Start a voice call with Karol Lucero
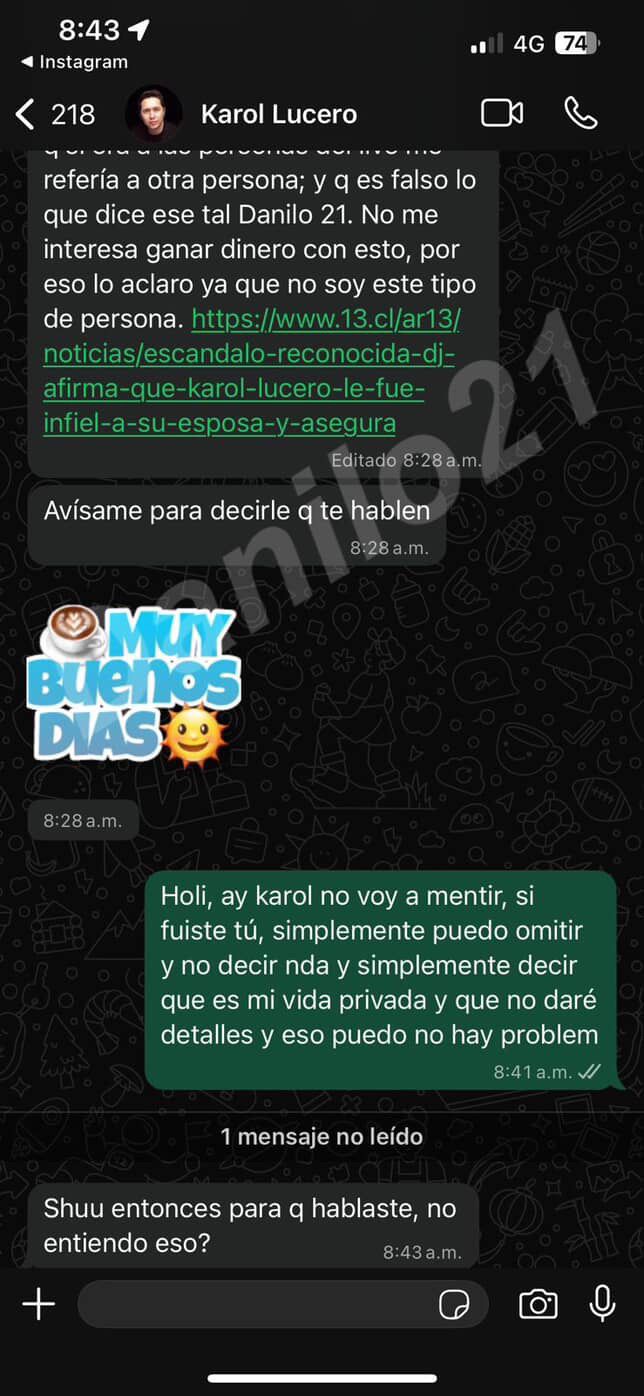This screenshot has height=1396, width=644. point(581,113)
